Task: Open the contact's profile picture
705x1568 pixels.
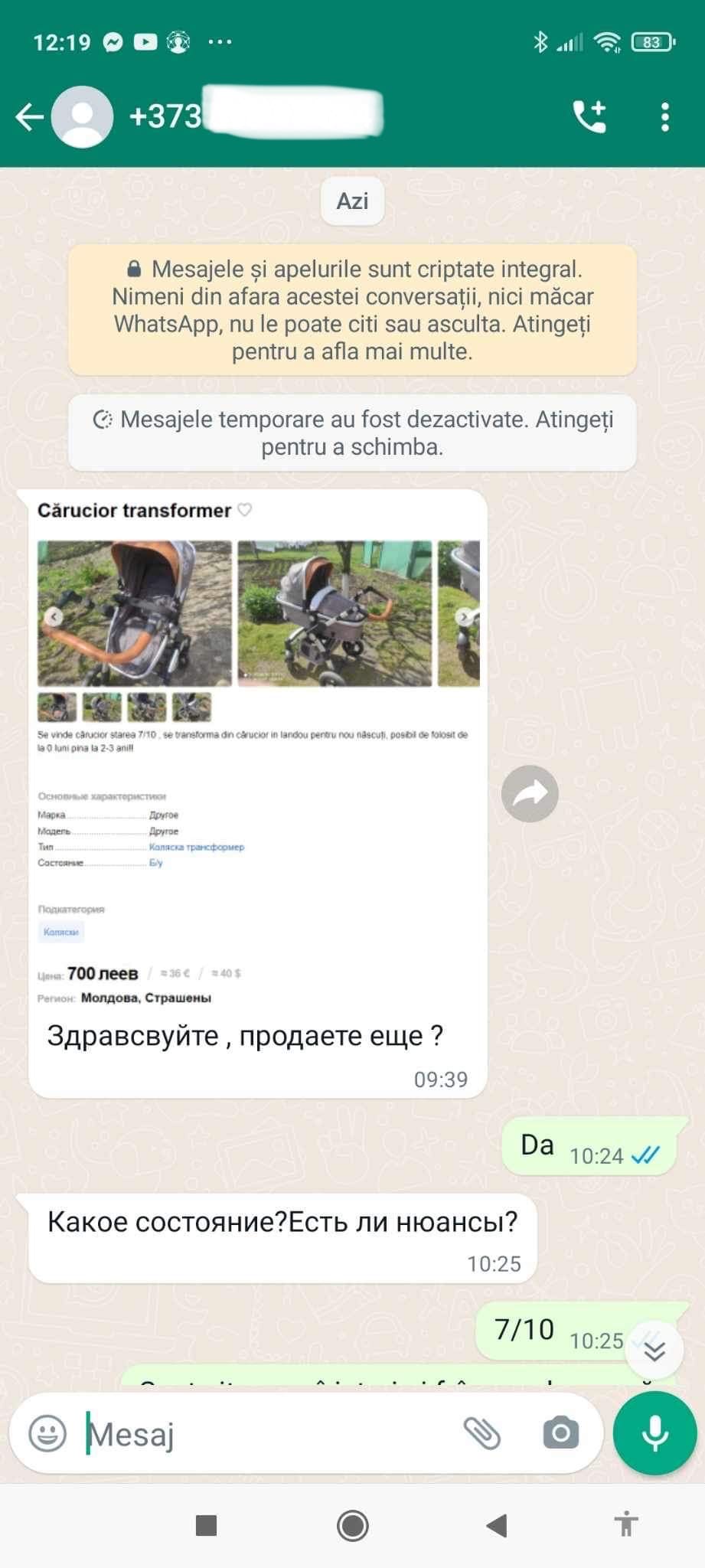Action: 82,117
